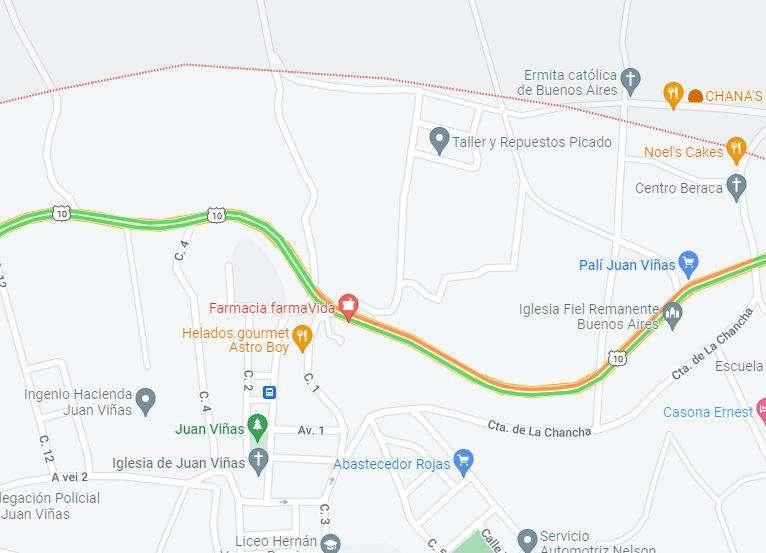
Task: Select the Abastecedor Rojas shop marker
Action: click(463, 462)
